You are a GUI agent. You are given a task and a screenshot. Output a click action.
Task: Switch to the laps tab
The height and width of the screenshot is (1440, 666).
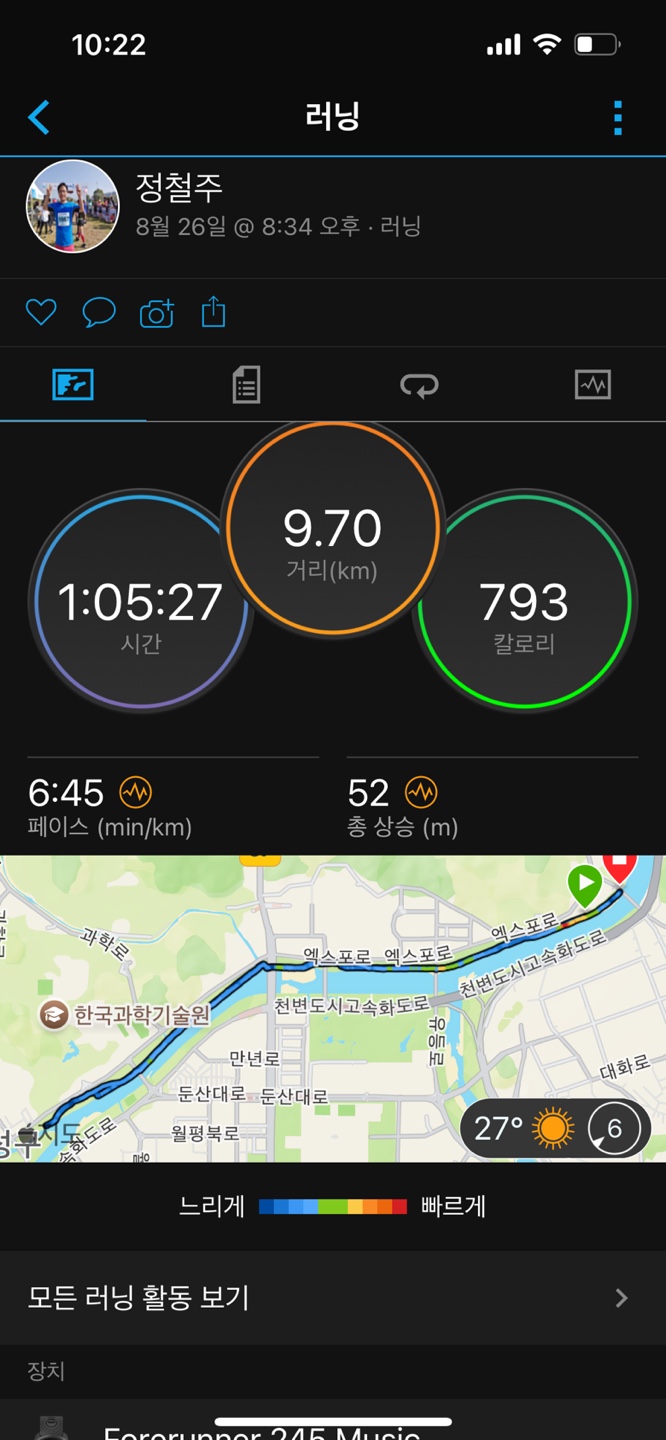point(419,385)
